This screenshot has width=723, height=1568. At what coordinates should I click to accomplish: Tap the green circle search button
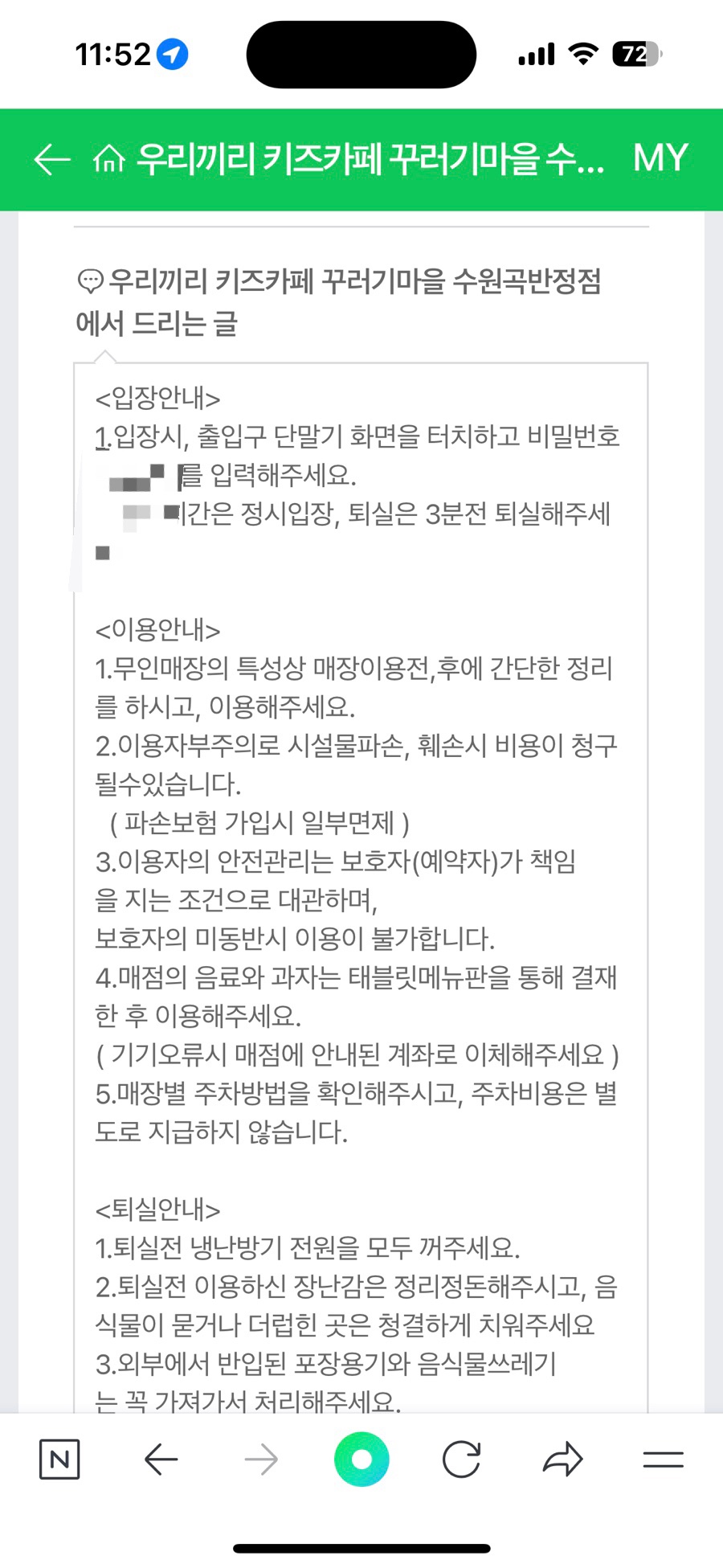[361, 1460]
